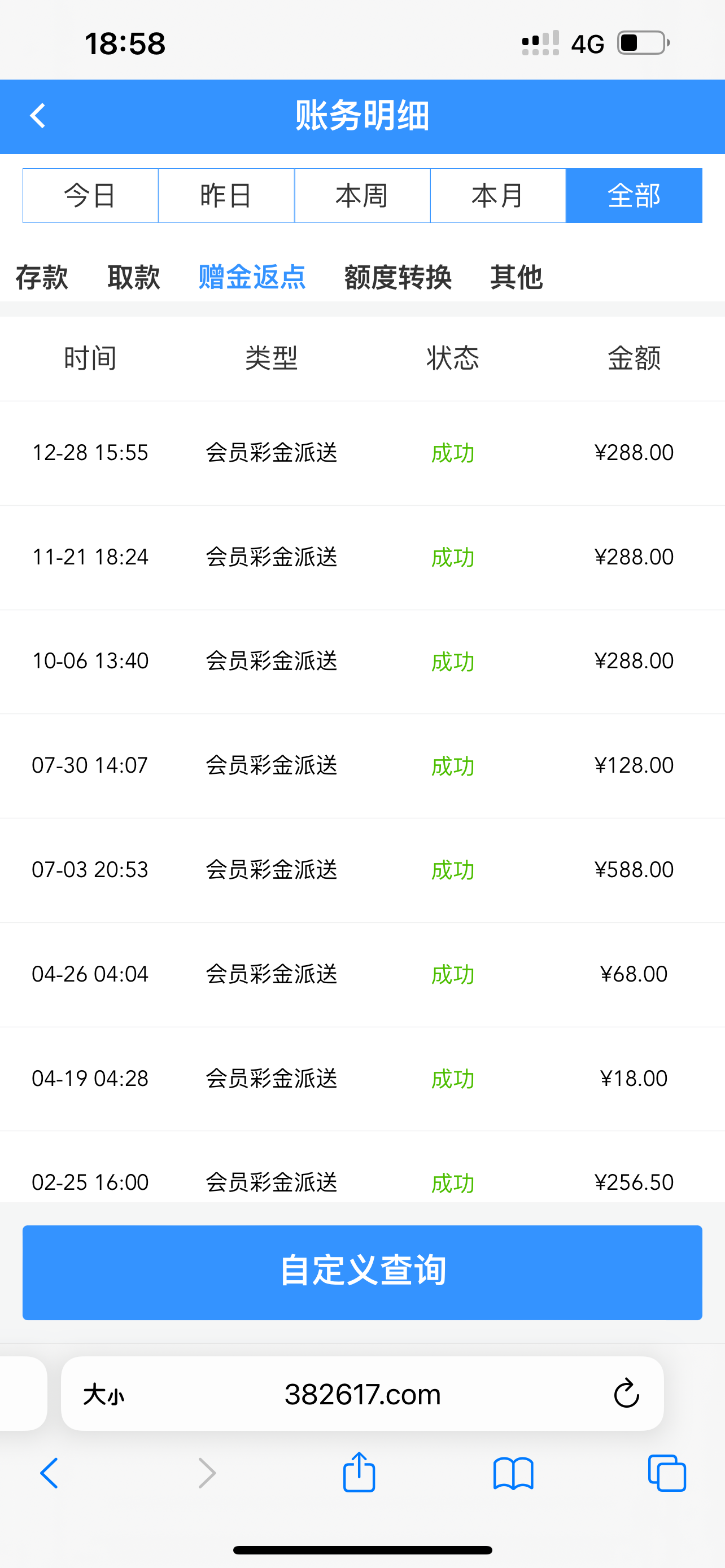This screenshot has width=725, height=1568.
Task: Reload the page in Safari
Action: 626,1394
